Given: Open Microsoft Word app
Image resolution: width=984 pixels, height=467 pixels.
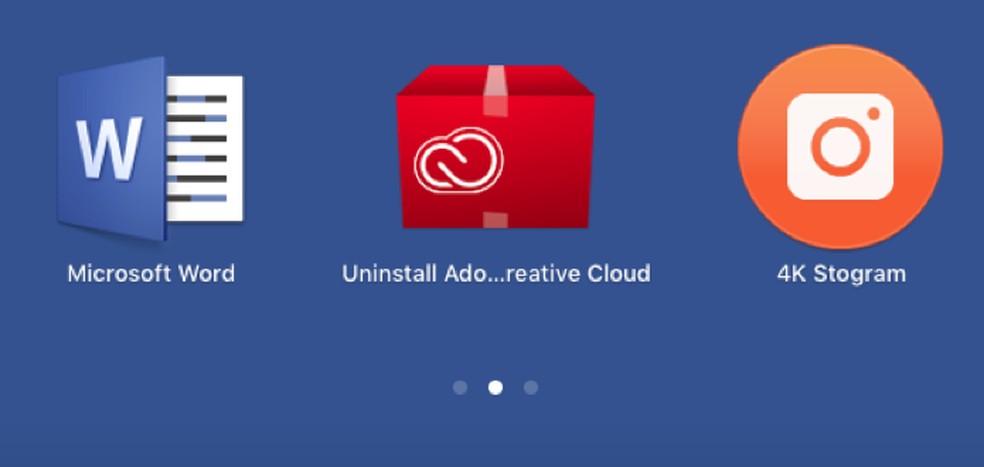Looking at the screenshot, I should click(151, 150).
